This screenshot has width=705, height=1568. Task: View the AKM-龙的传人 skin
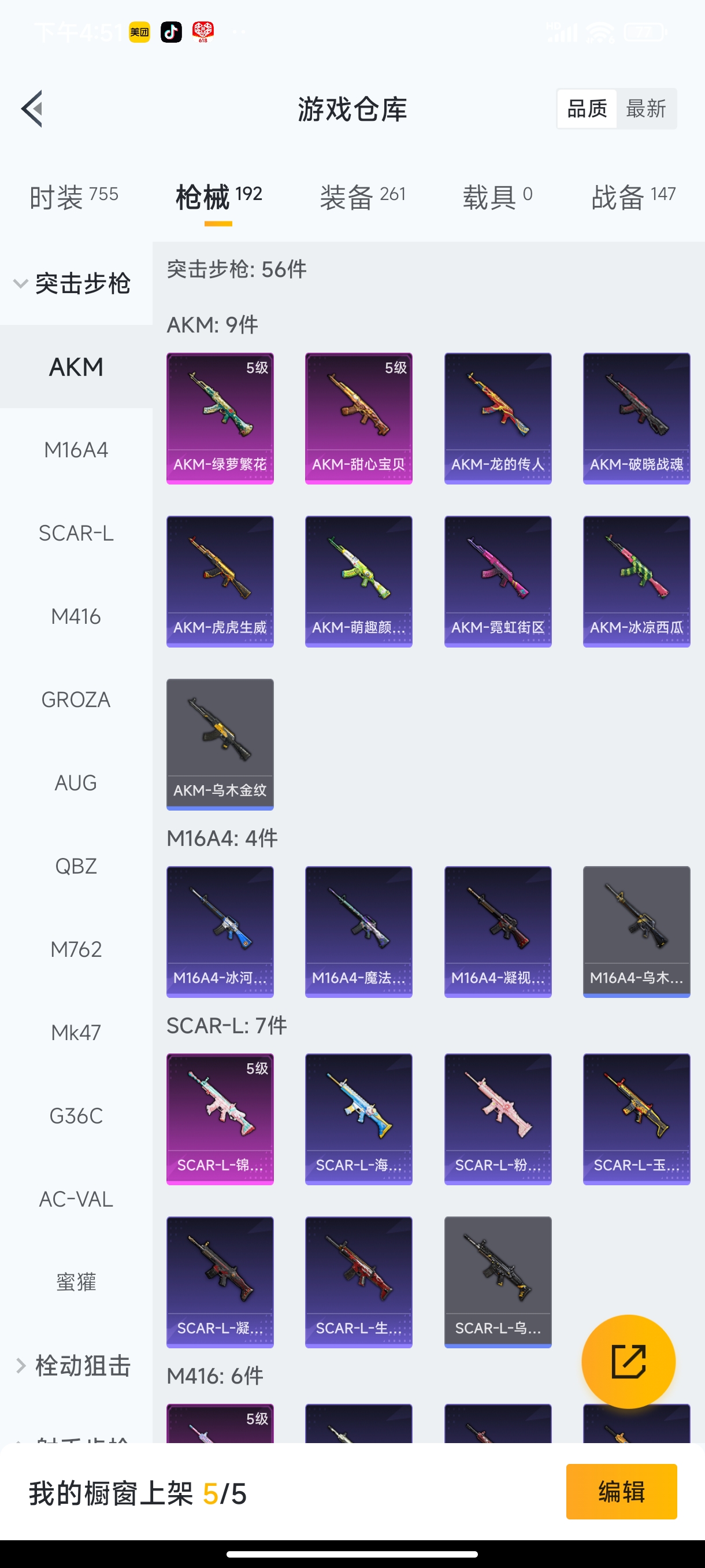[498, 418]
